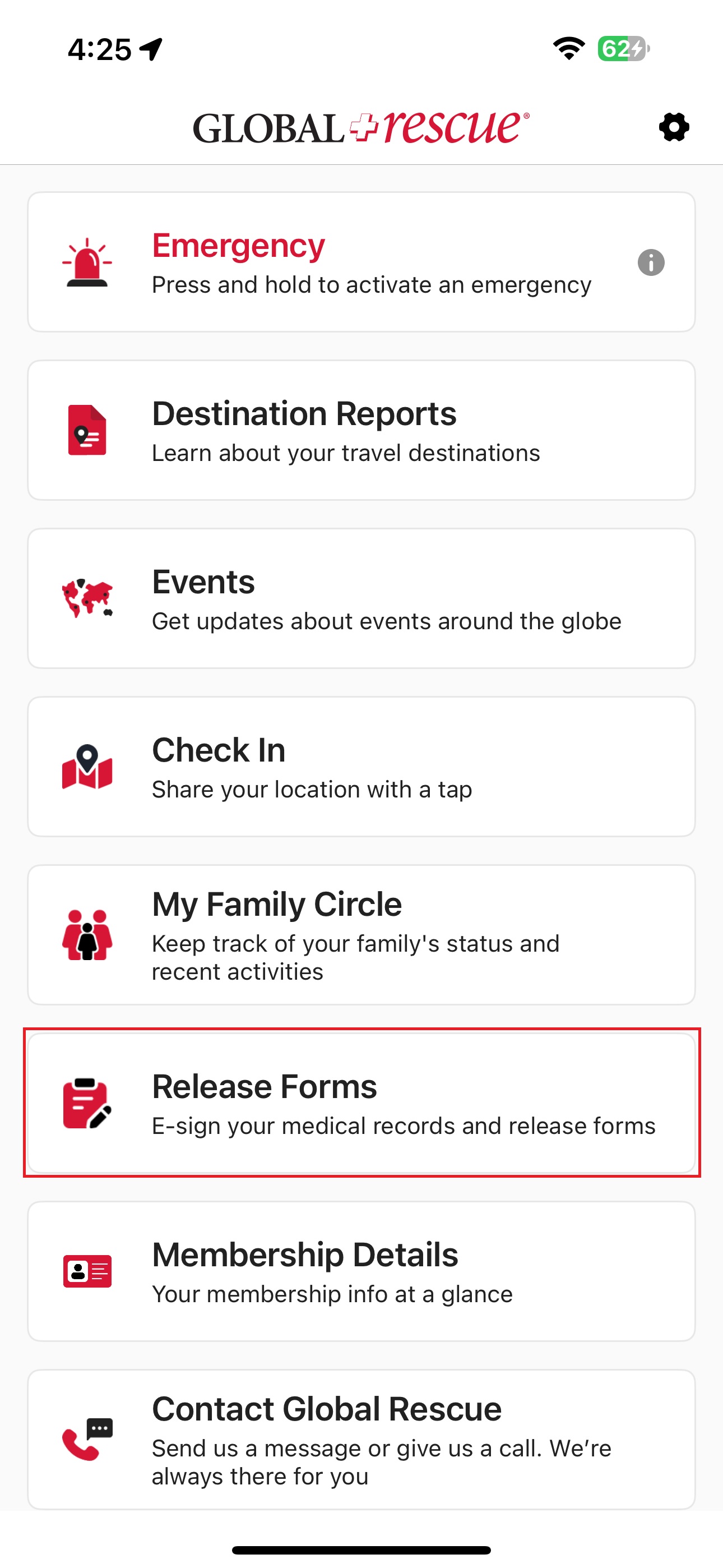View Membership Details
The width and height of the screenshot is (723, 1568).
361,1271
